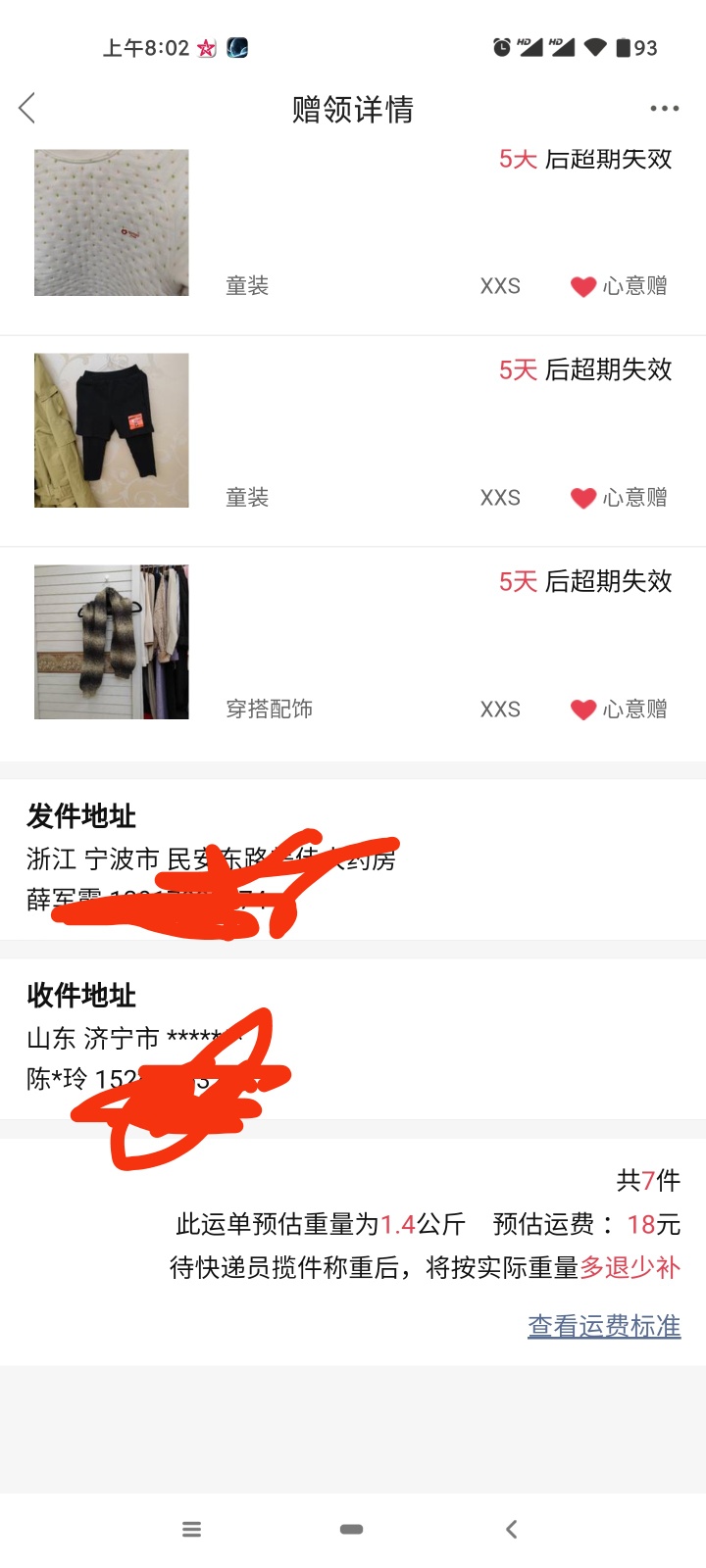Go back from the 赠领详情 page

pos(27,108)
